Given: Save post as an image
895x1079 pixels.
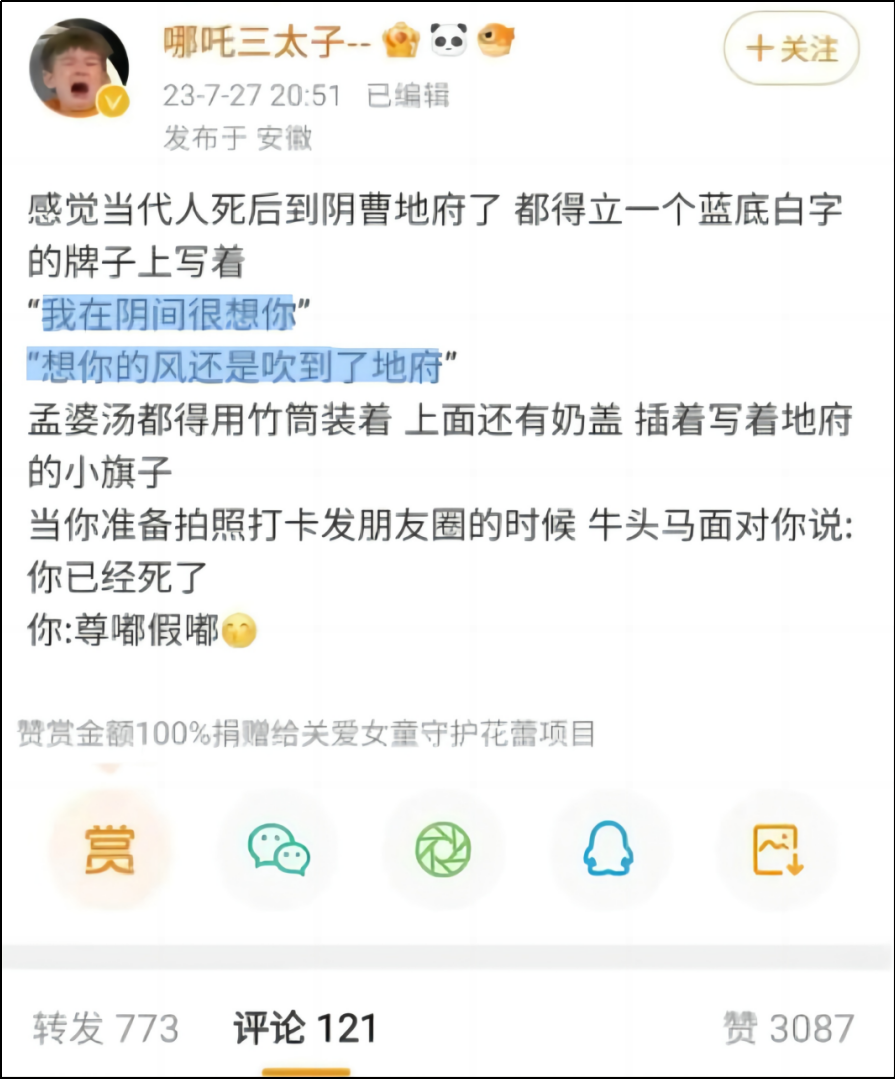Looking at the screenshot, I should pos(777,850).
